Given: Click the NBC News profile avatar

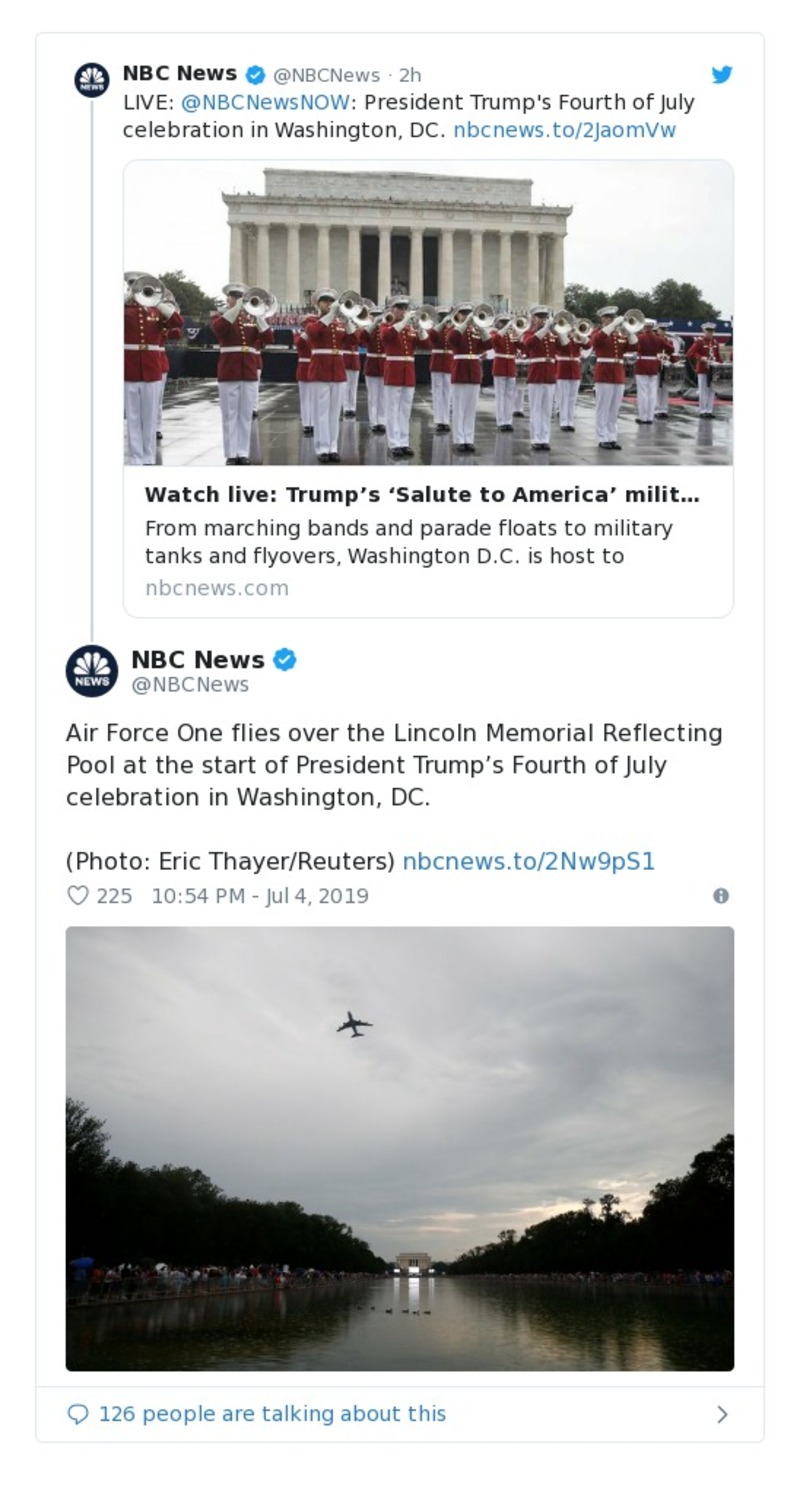Looking at the screenshot, I should pos(91,78).
